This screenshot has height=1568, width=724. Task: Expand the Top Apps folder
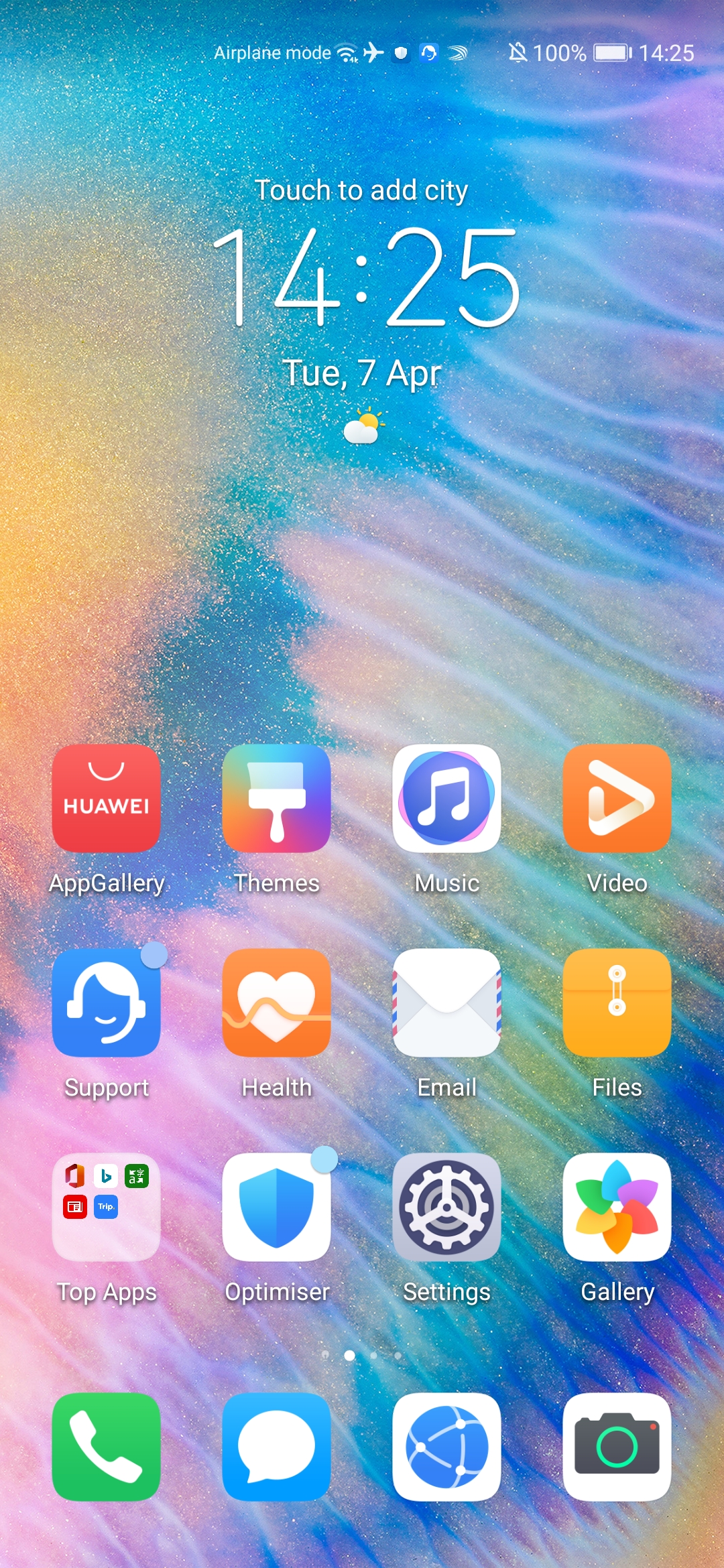(106, 1207)
